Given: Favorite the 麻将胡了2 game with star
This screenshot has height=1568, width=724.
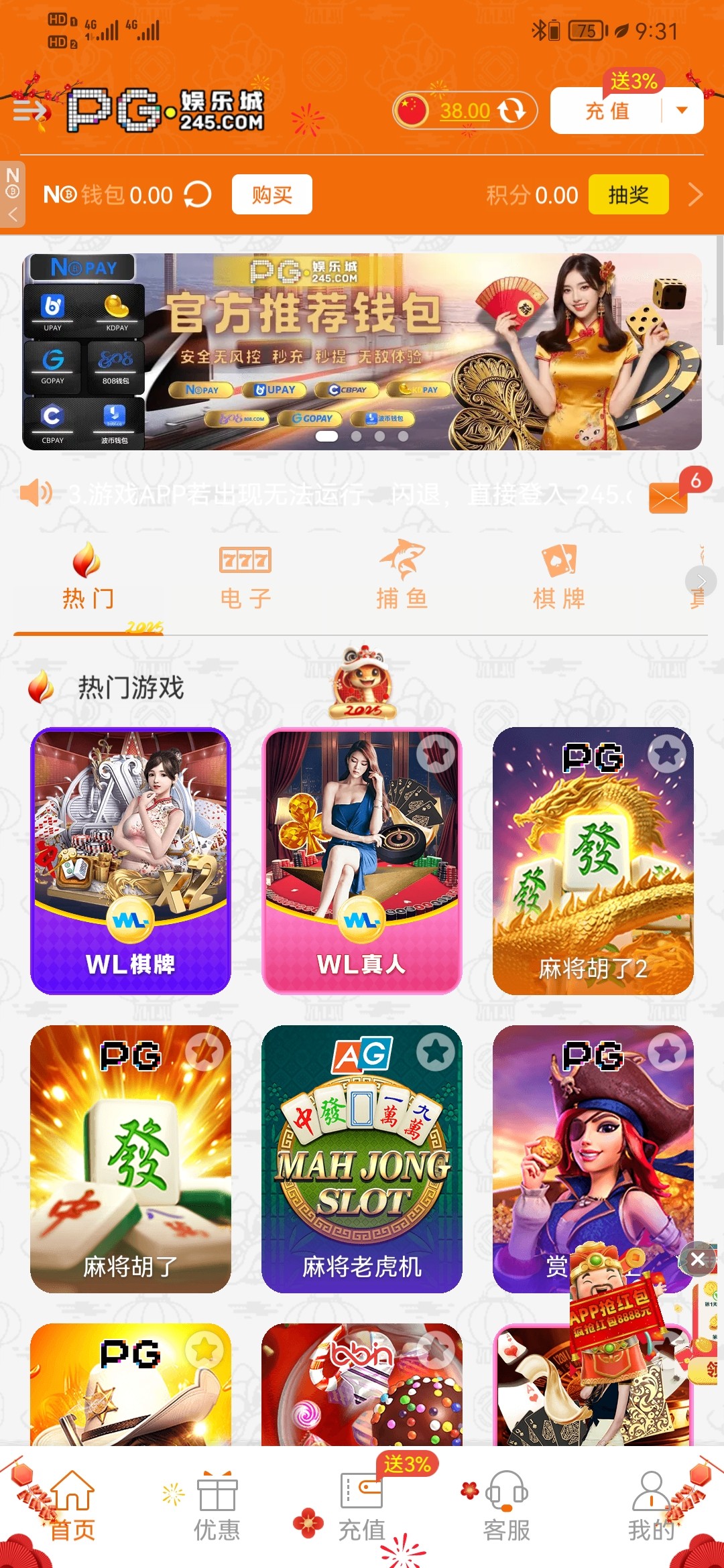Looking at the screenshot, I should pos(666,754).
